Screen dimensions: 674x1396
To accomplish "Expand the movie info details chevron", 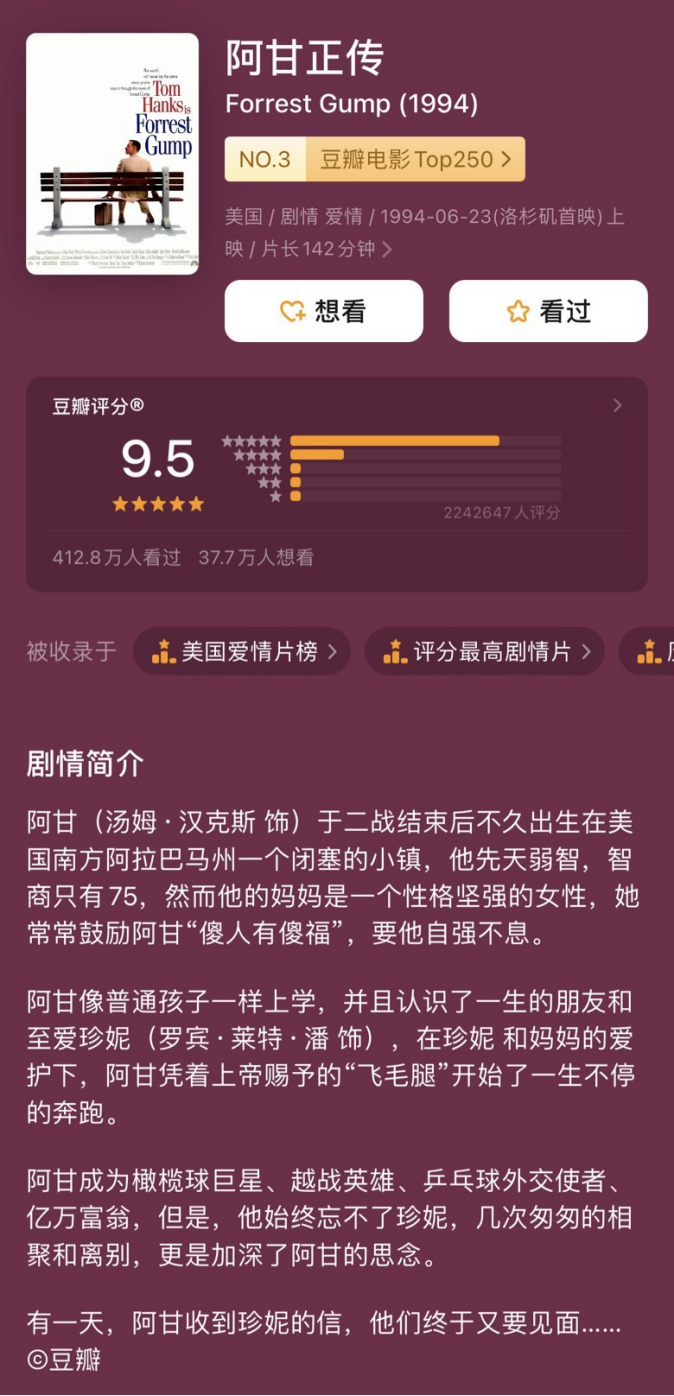I will (387, 249).
